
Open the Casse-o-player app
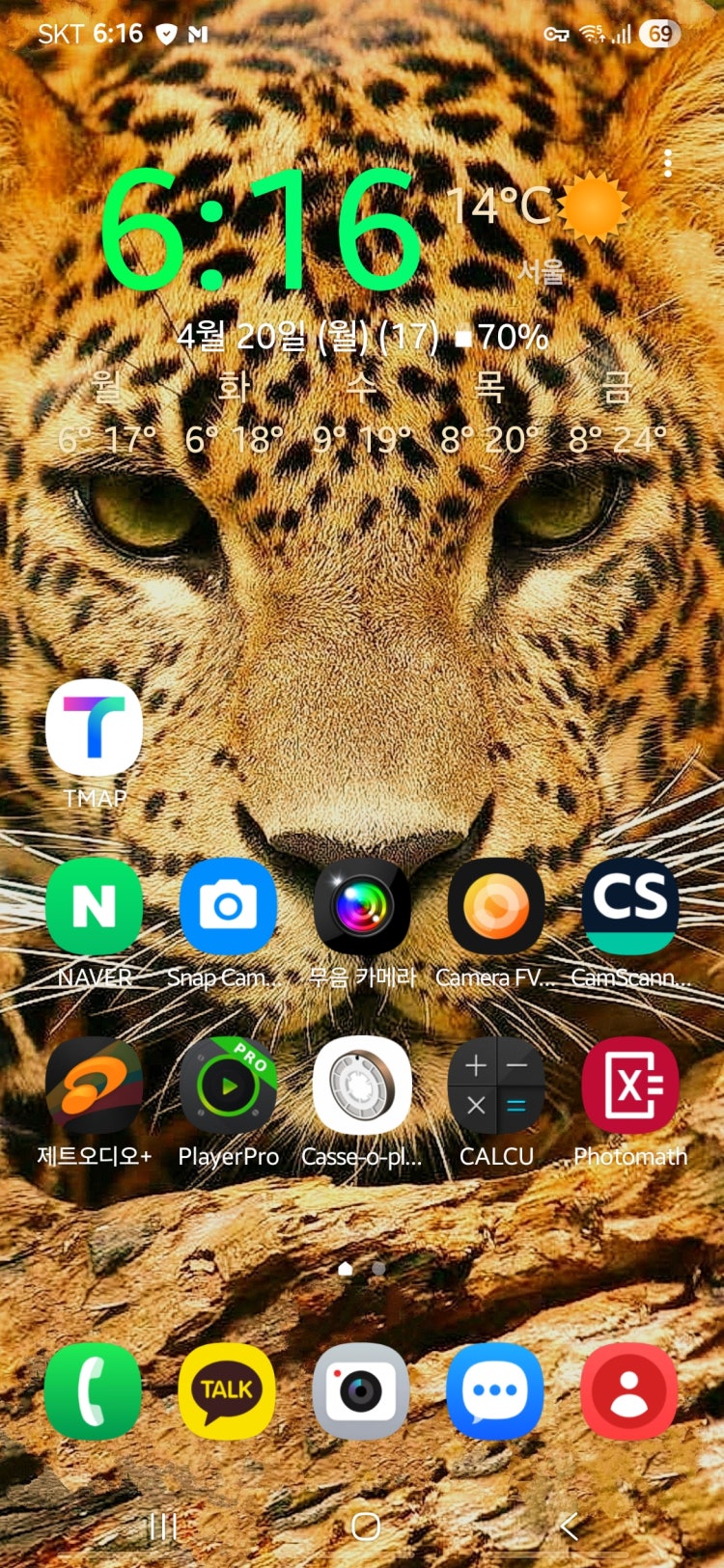pos(362,1086)
